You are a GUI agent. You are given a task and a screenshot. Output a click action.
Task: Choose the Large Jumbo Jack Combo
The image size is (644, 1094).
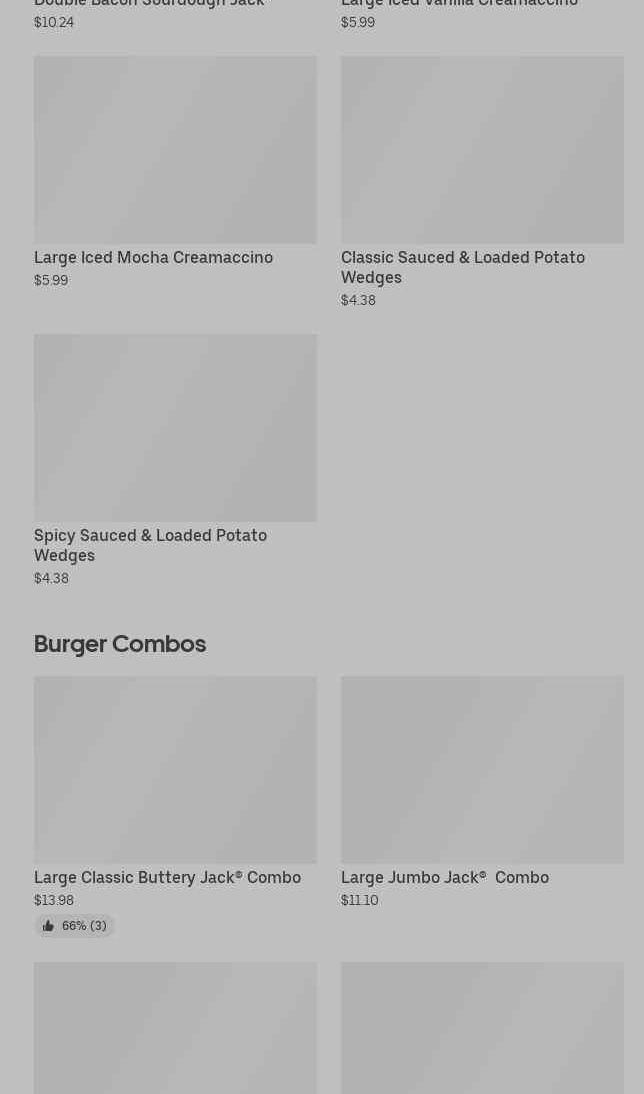[x=482, y=792]
